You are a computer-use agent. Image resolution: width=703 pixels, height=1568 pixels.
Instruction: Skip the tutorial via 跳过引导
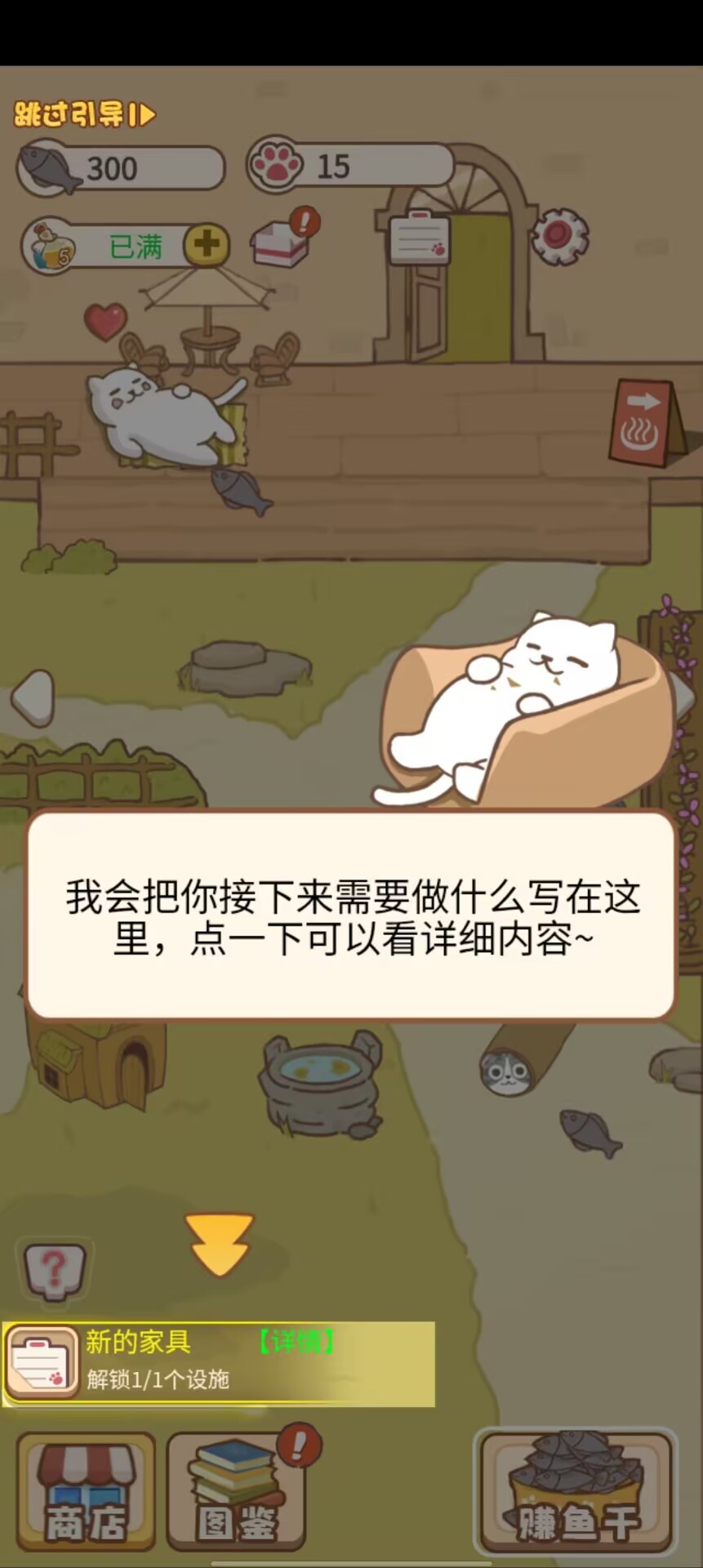(84, 114)
